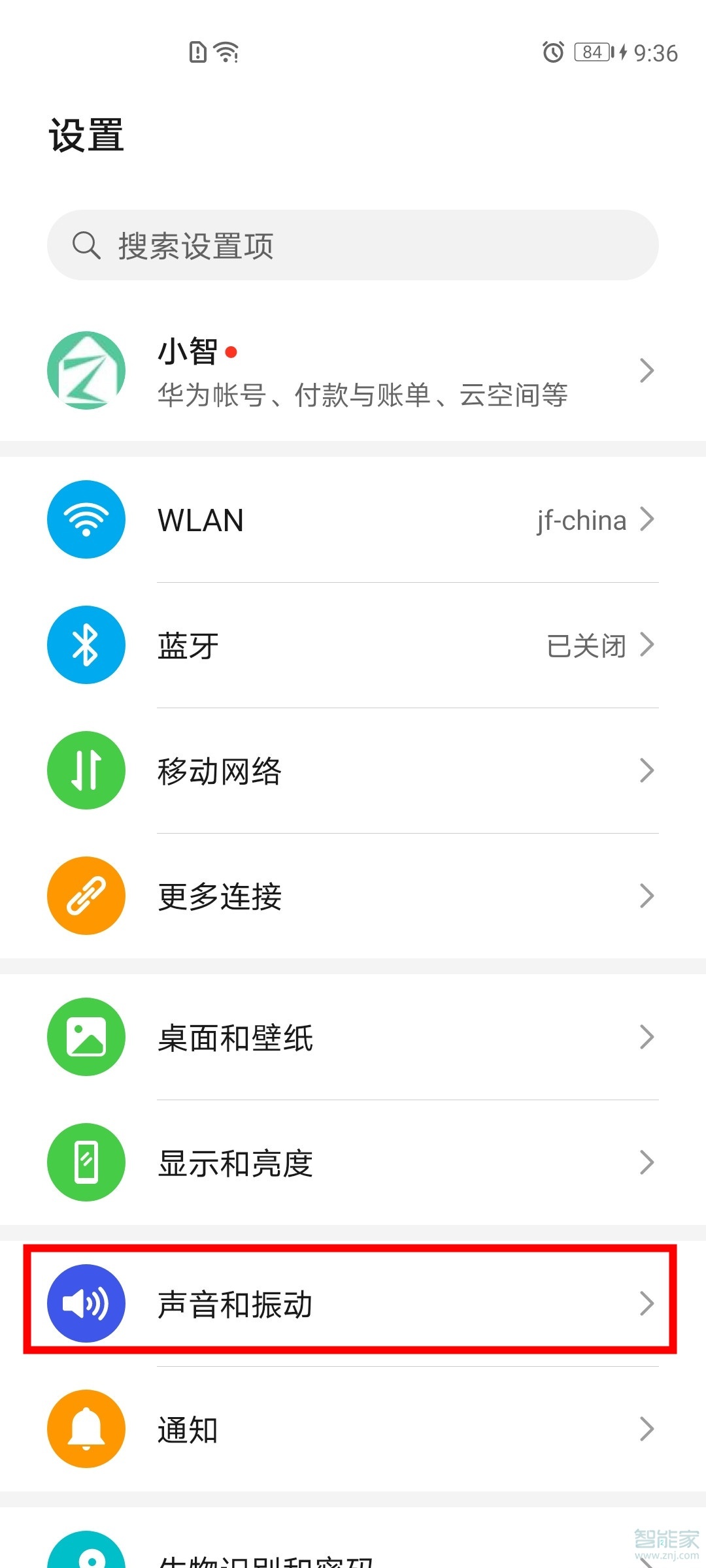Image resolution: width=706 pixels, height=1568 pixels.
Task: Expand 声音和振动 via its right arrow
Action: [648, 1303]
